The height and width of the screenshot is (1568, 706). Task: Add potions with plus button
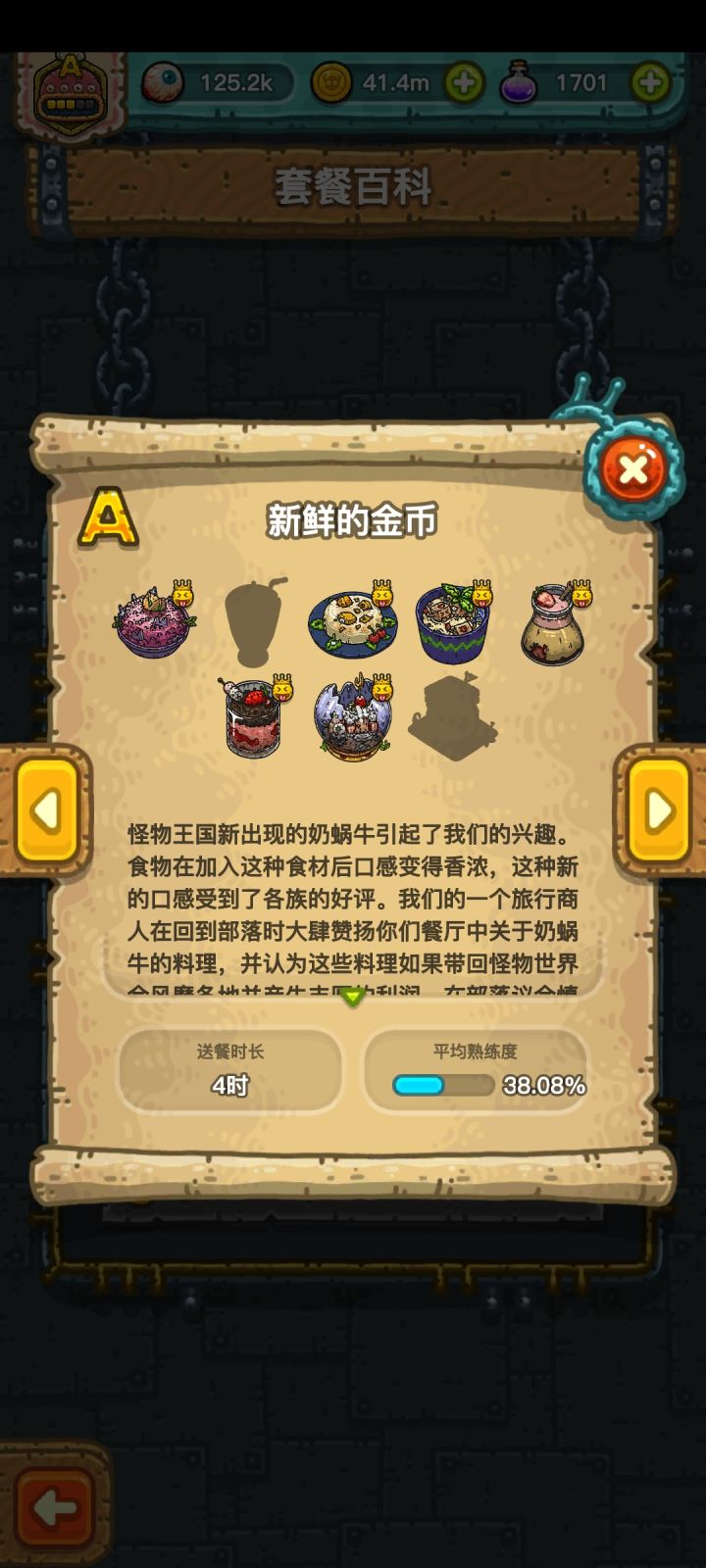(x=647, y=83)
